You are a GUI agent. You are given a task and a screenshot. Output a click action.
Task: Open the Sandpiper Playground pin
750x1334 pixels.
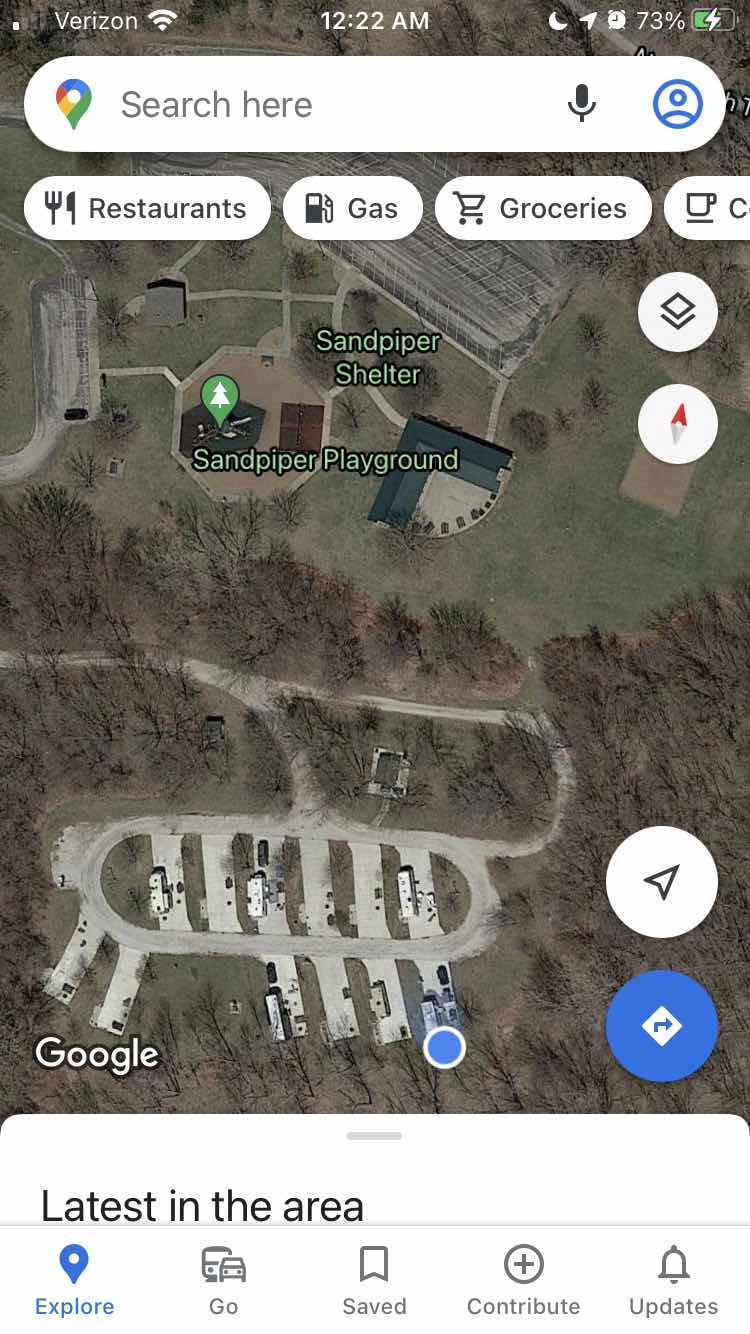pos(219,398)
